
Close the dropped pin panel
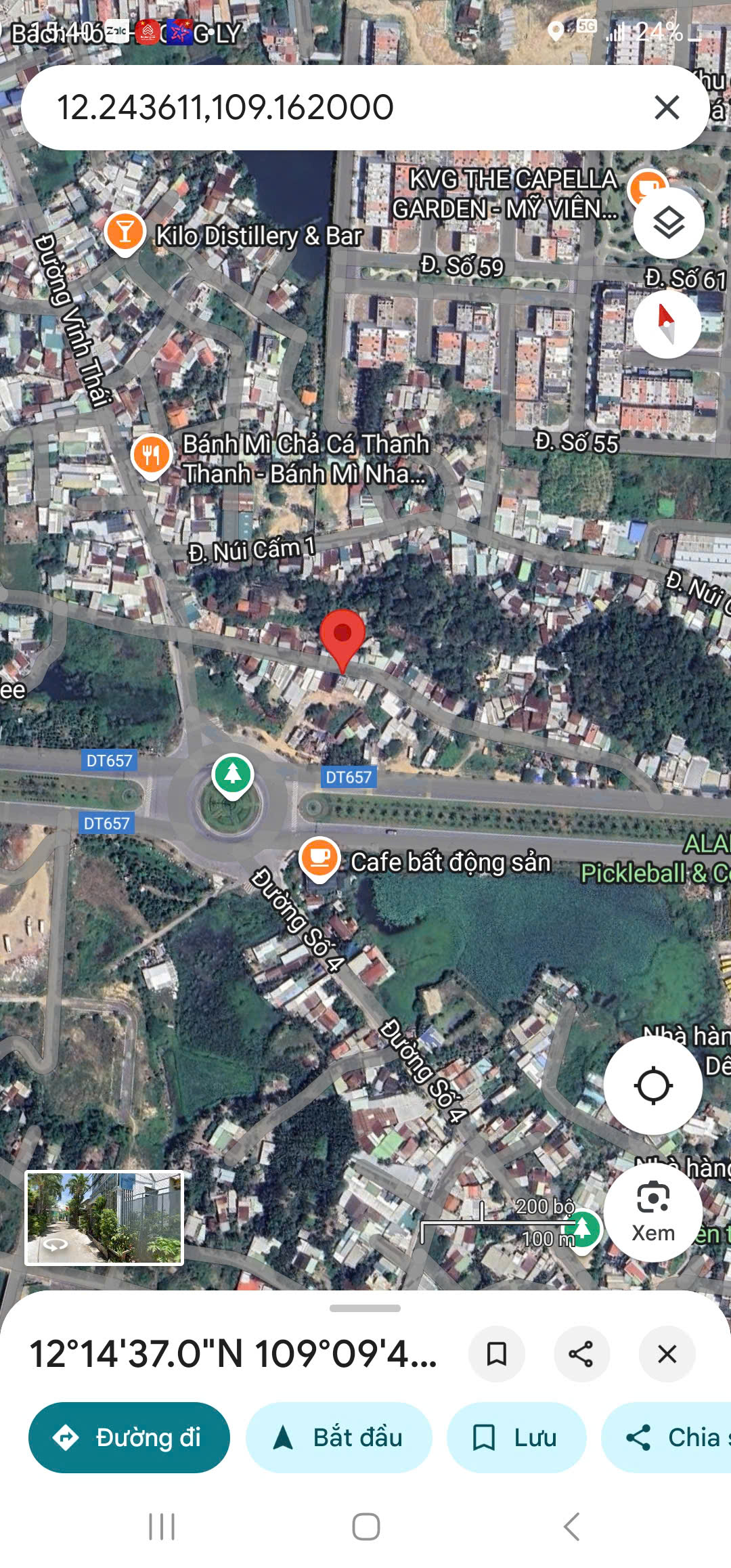[x=667, y=1354]
